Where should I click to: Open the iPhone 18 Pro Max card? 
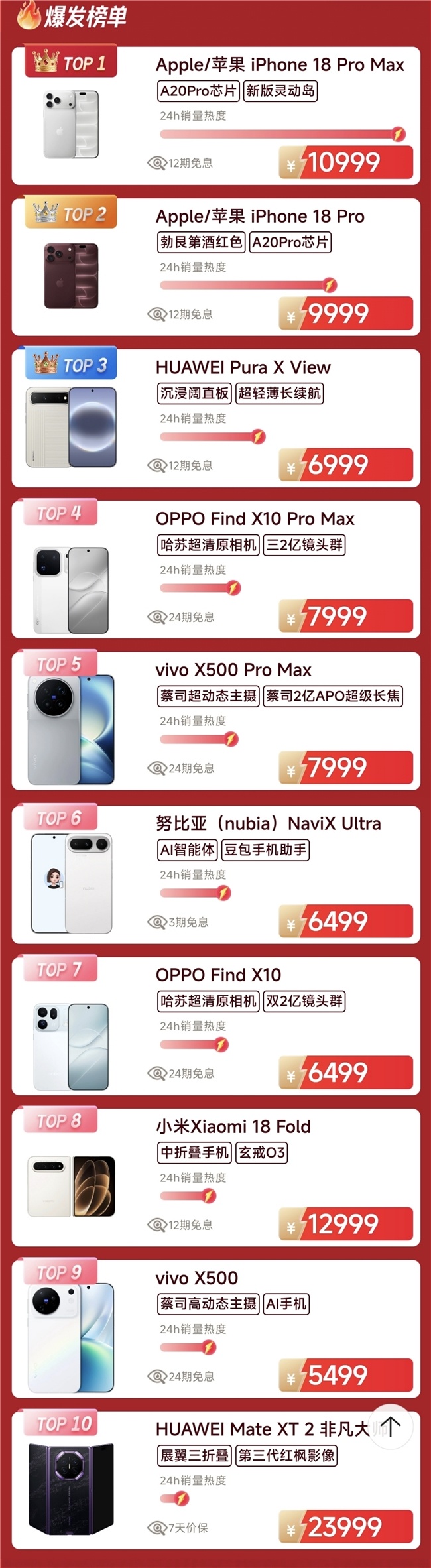pyautogui.click(x=215, y=115)
